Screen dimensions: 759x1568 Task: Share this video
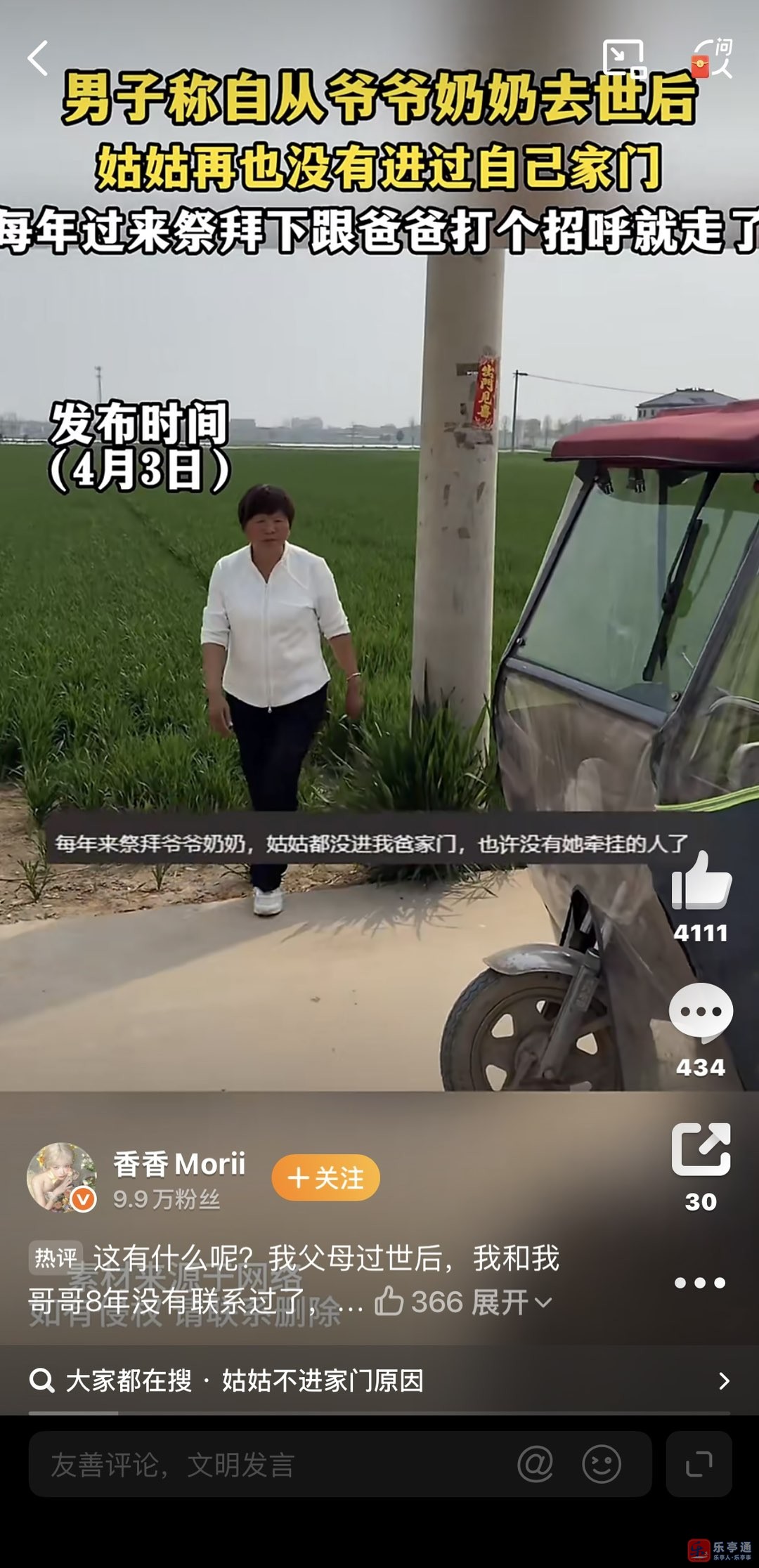701,1149
